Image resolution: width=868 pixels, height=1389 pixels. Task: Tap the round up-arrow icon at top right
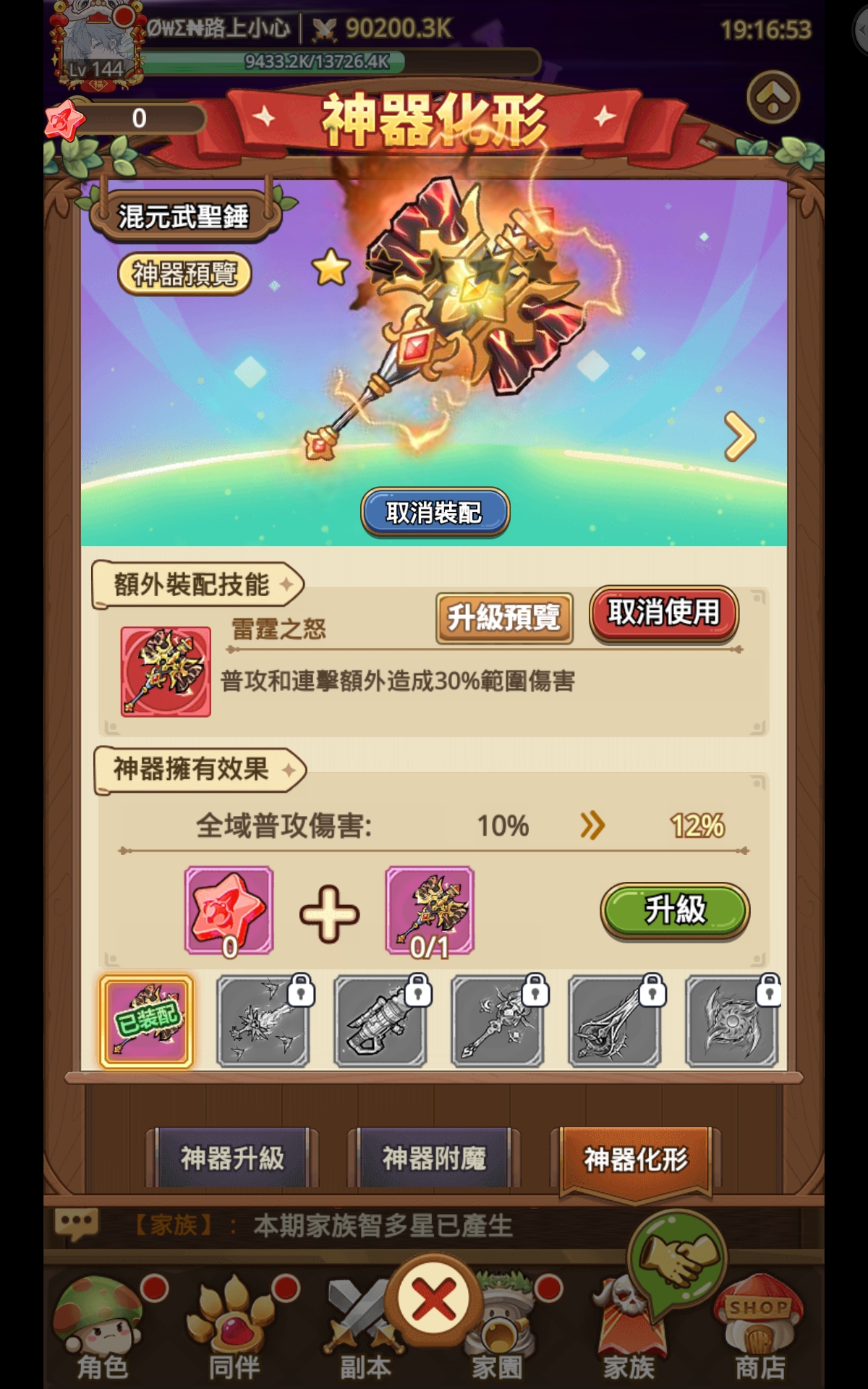pyautogui.click(x=773, y=98)
